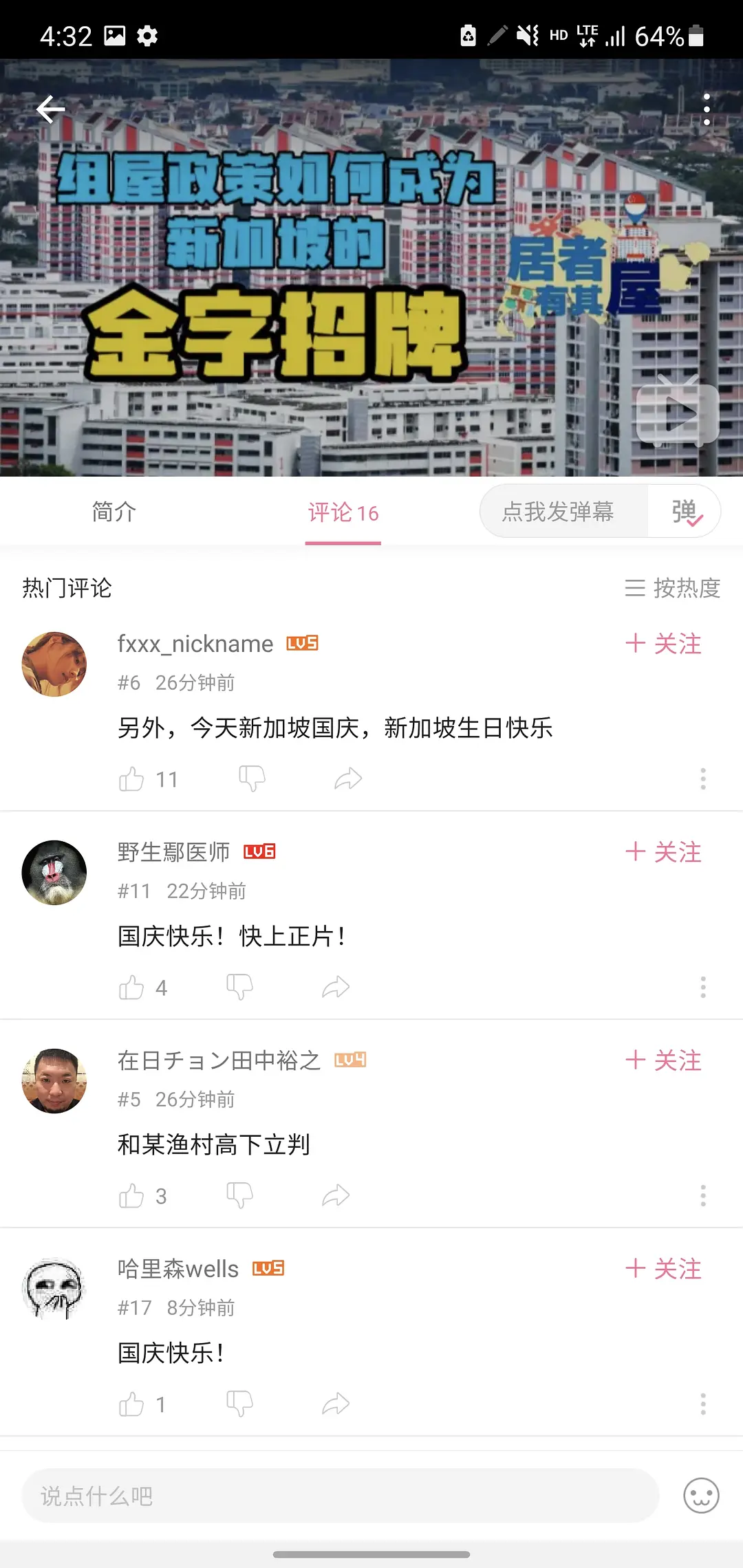Go back using the arrow on the video

click(x=51, y=109)
